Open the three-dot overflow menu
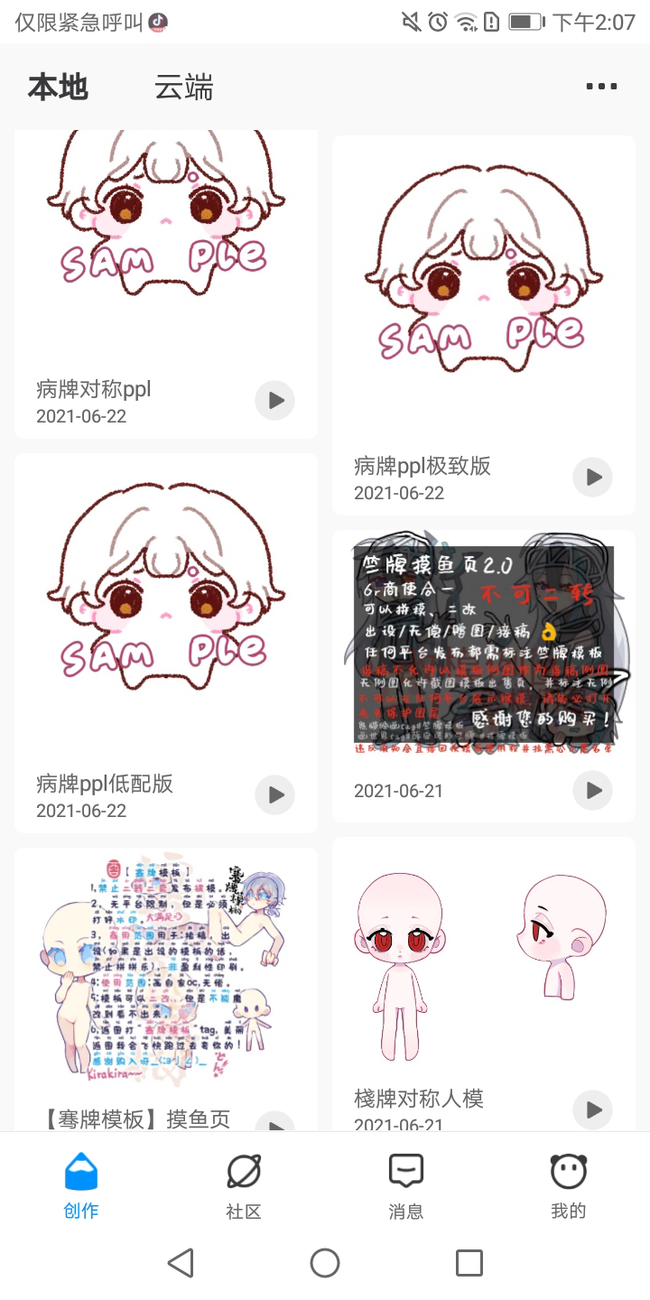 601,87
